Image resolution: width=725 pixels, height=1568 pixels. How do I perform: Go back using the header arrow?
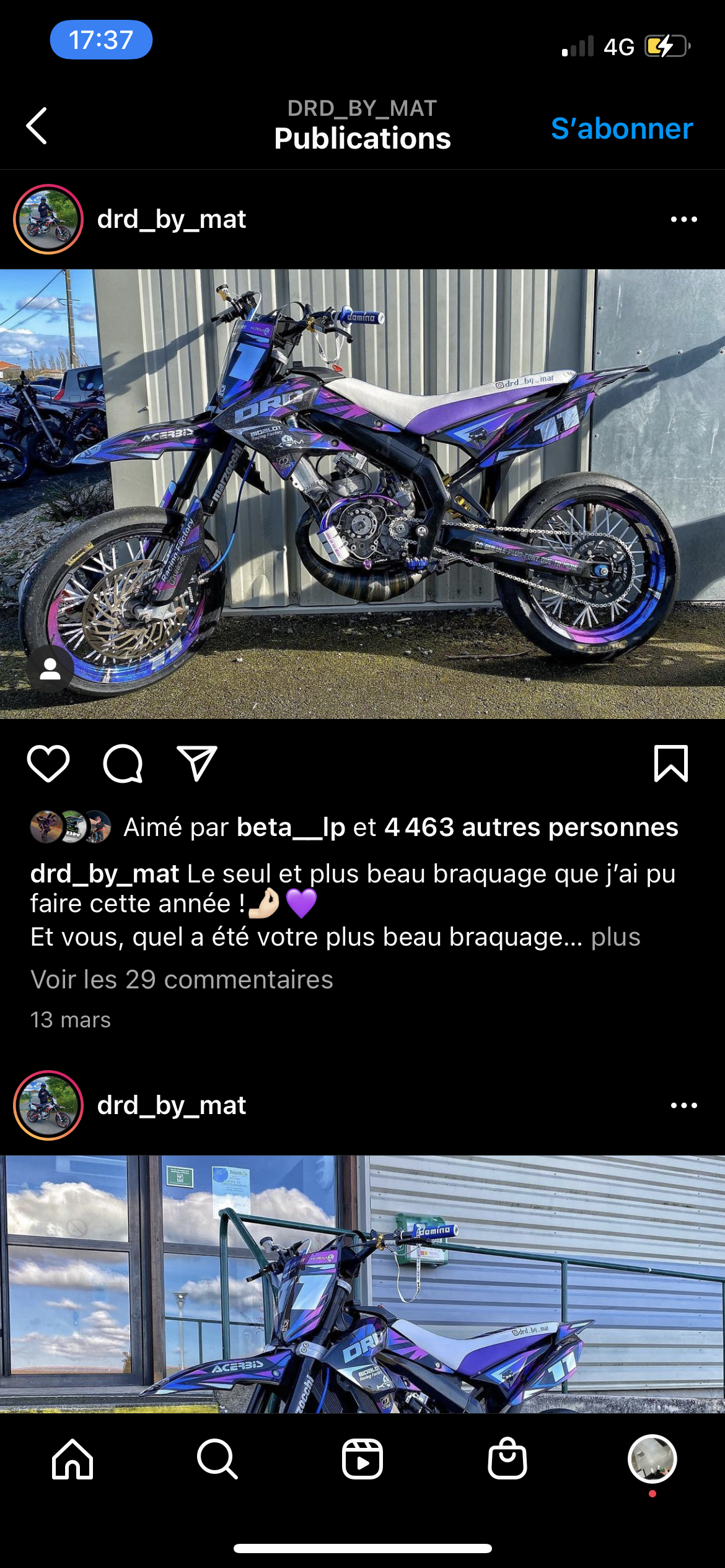coord(37,126)
